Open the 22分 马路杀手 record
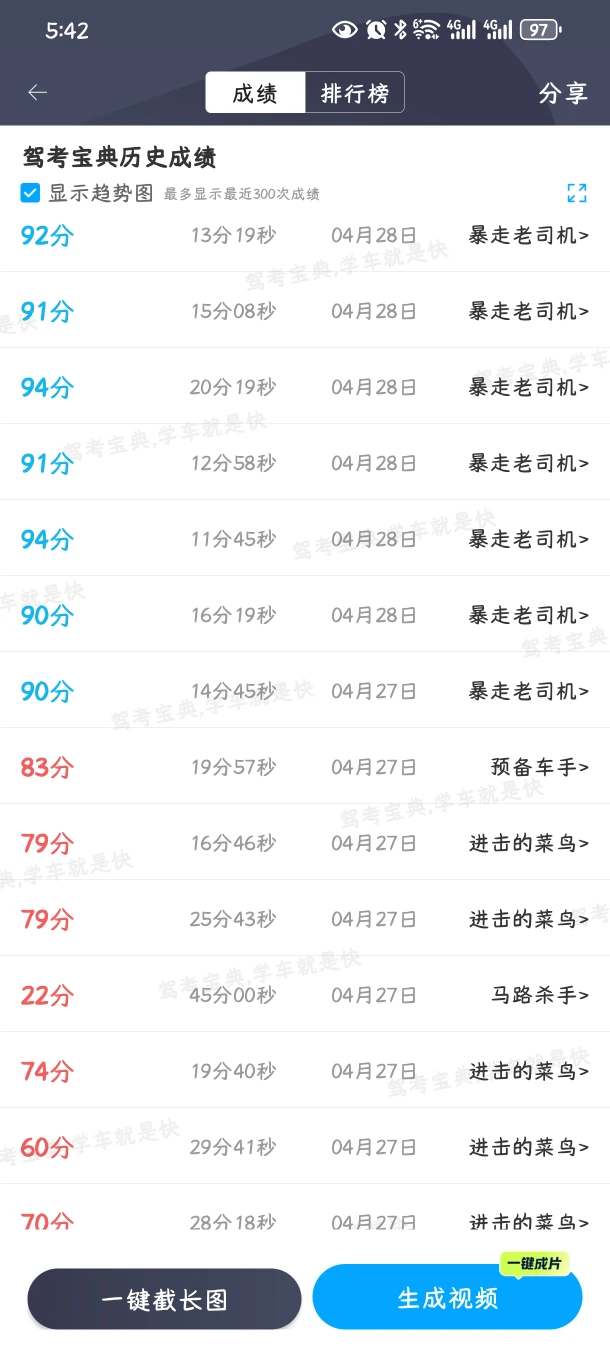610x1350 pixels. click(304, 995)
